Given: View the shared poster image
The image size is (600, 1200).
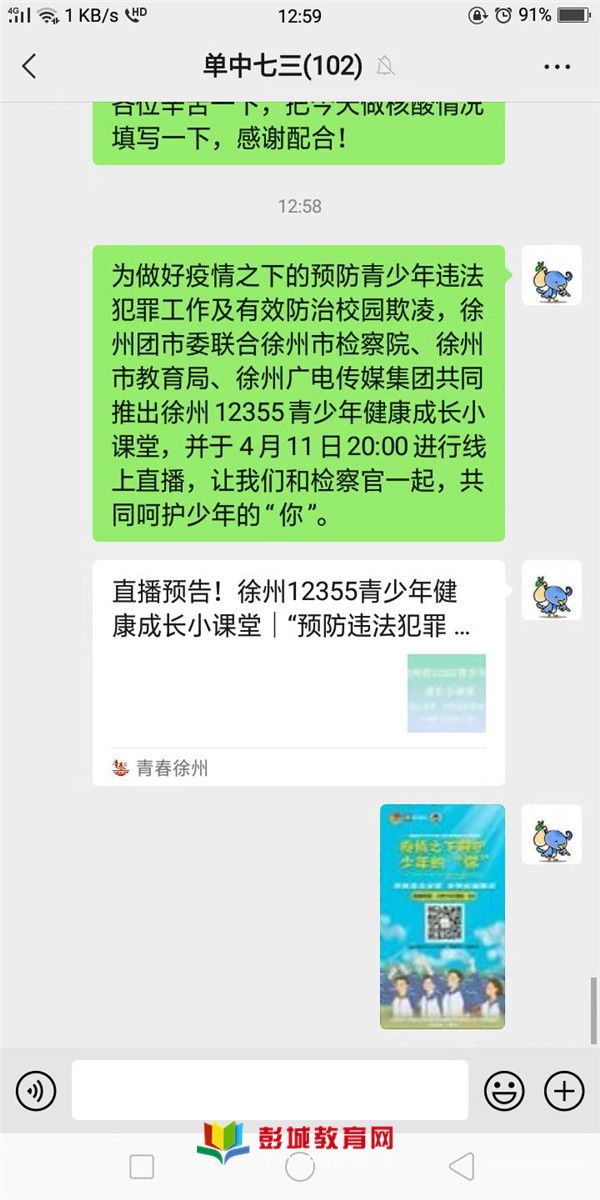Looking at the screenshot, I should (442, 916).
